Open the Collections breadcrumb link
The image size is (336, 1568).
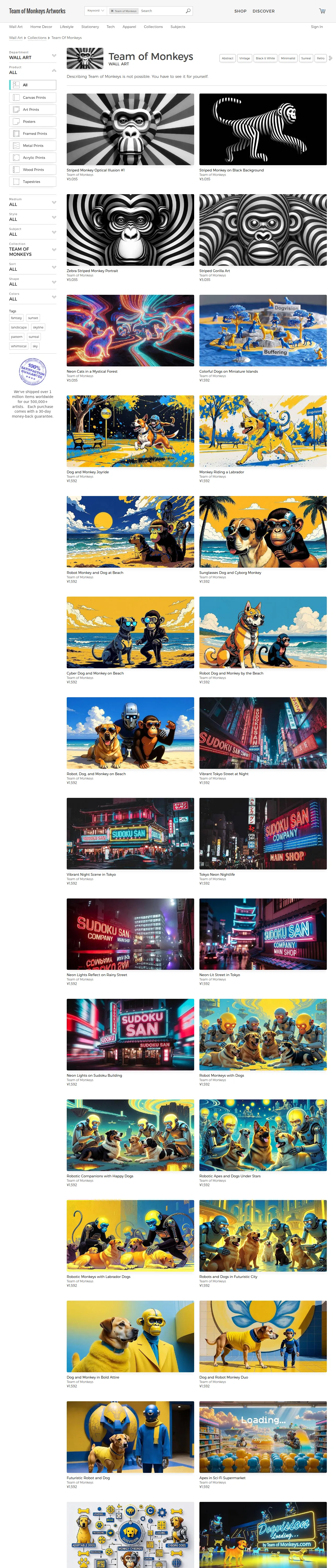[x=37, y=38]
